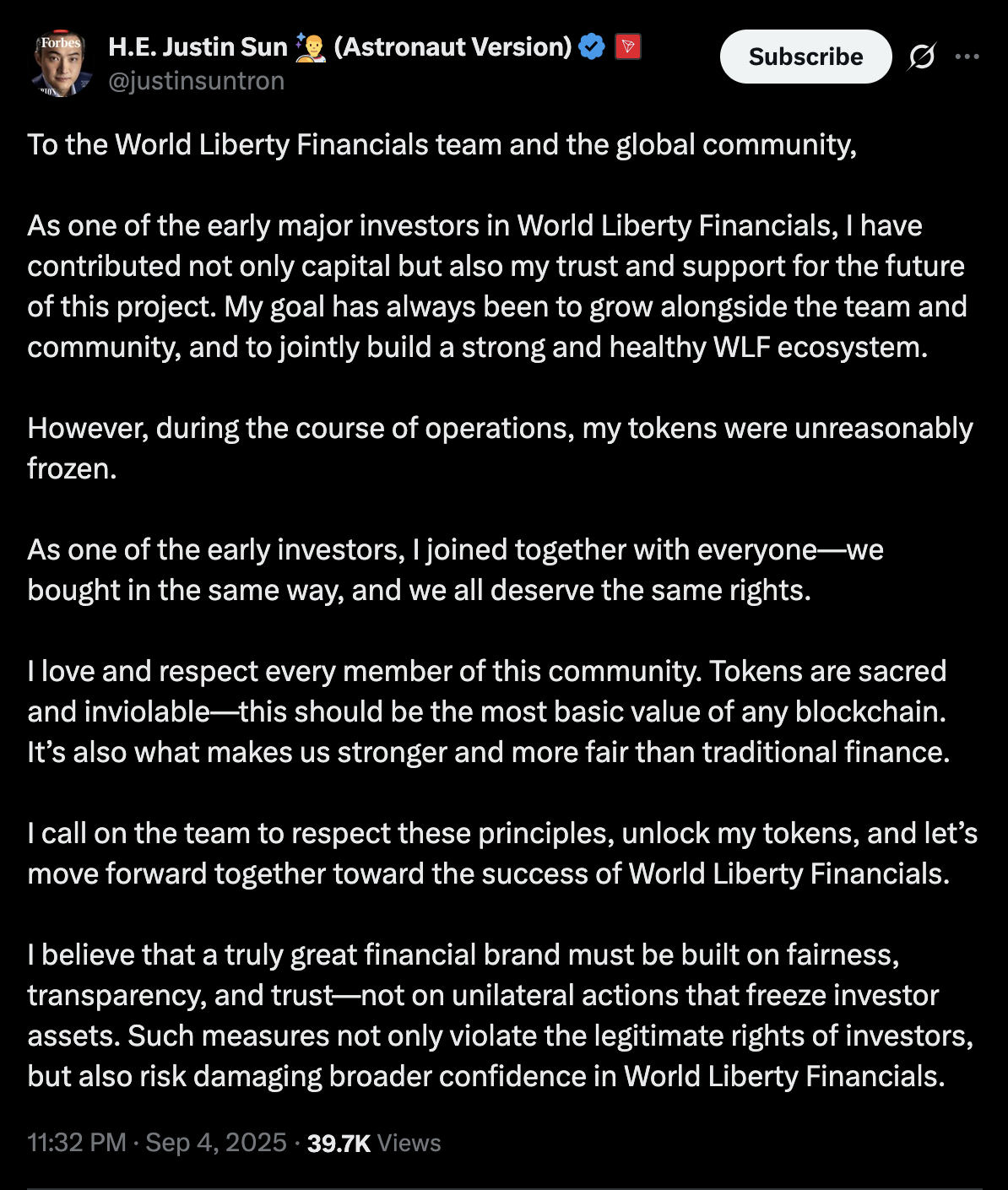1008x1190 pixels.
Task: Open the red TRON affiliation badge
Action: point(627,46)
